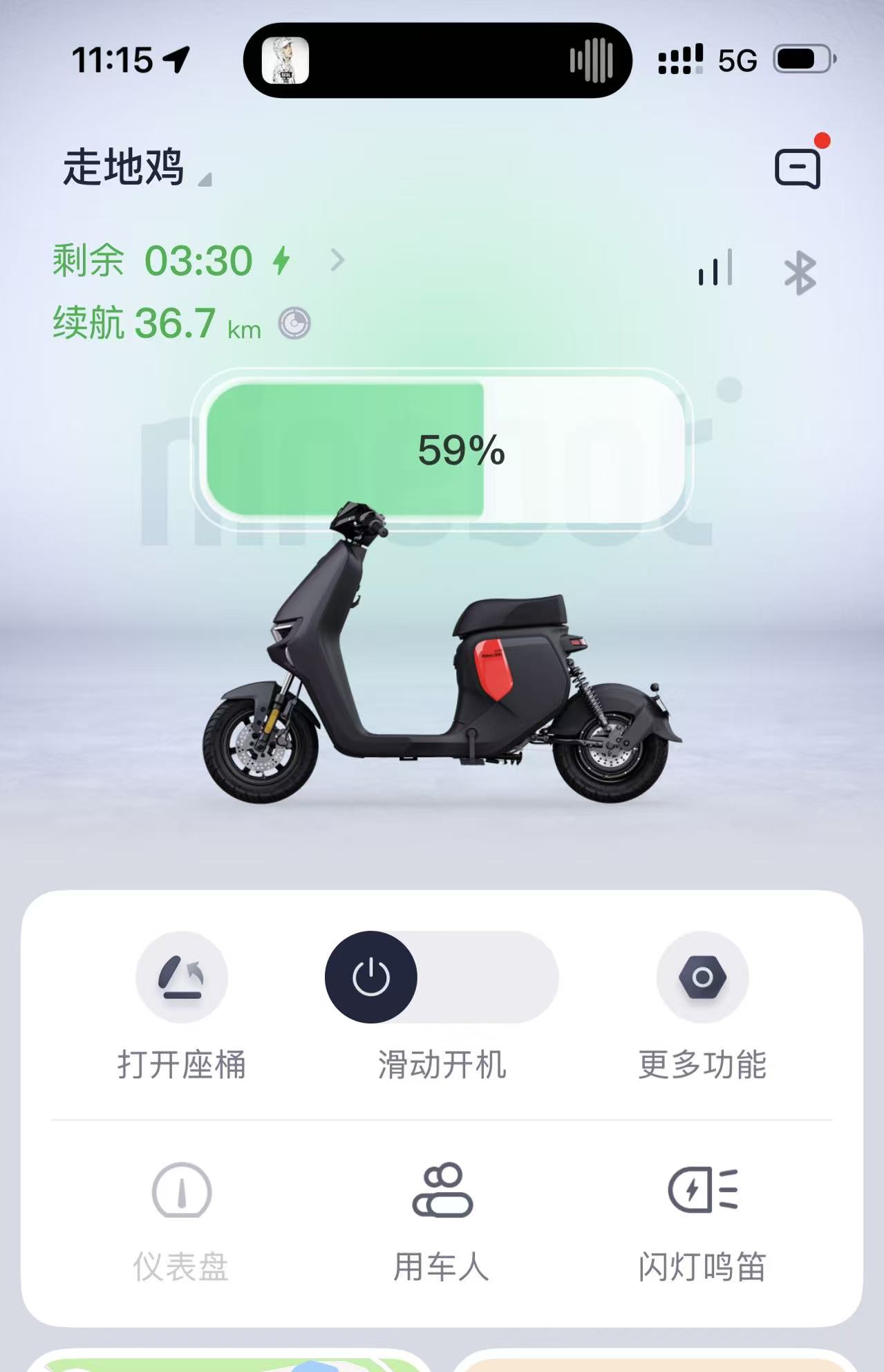Tap the 滑动开机 power knob
The height and width of the screenshot is (1372, 884).
click(371, 977)
